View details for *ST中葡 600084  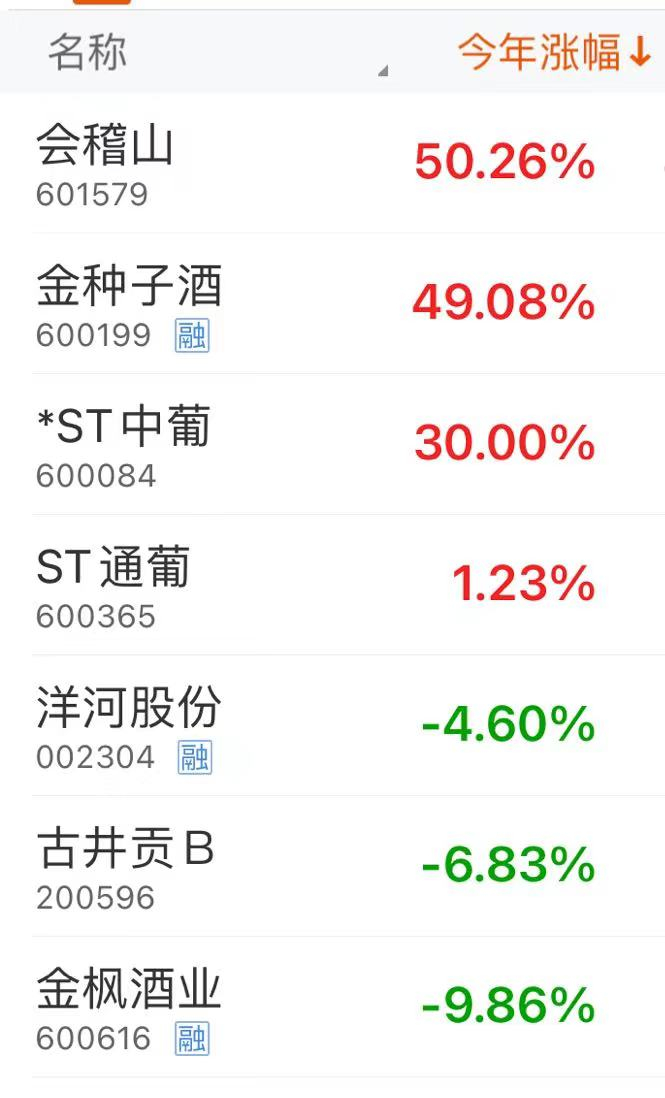332,445
